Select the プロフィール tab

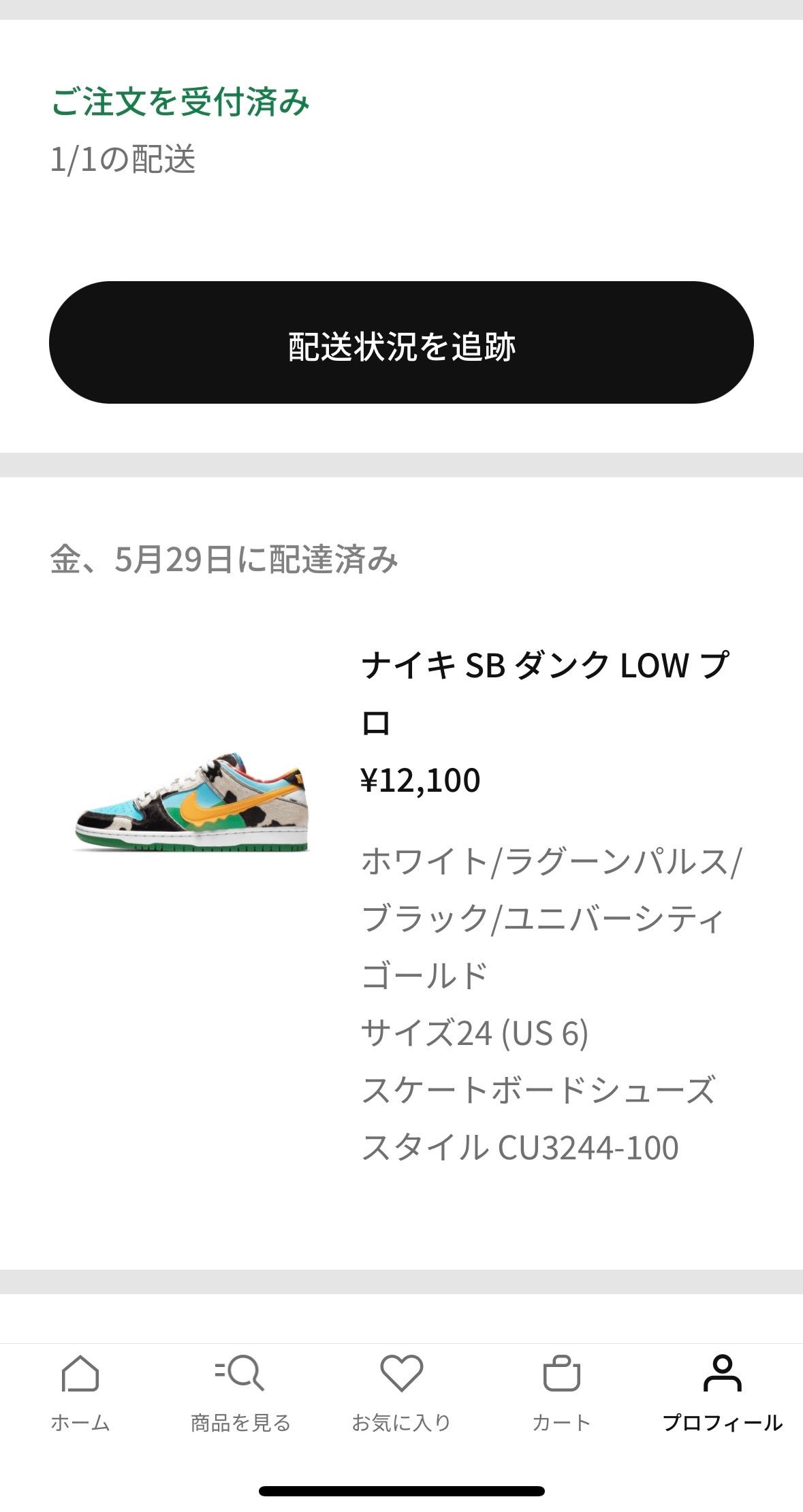coord(722,1394)
